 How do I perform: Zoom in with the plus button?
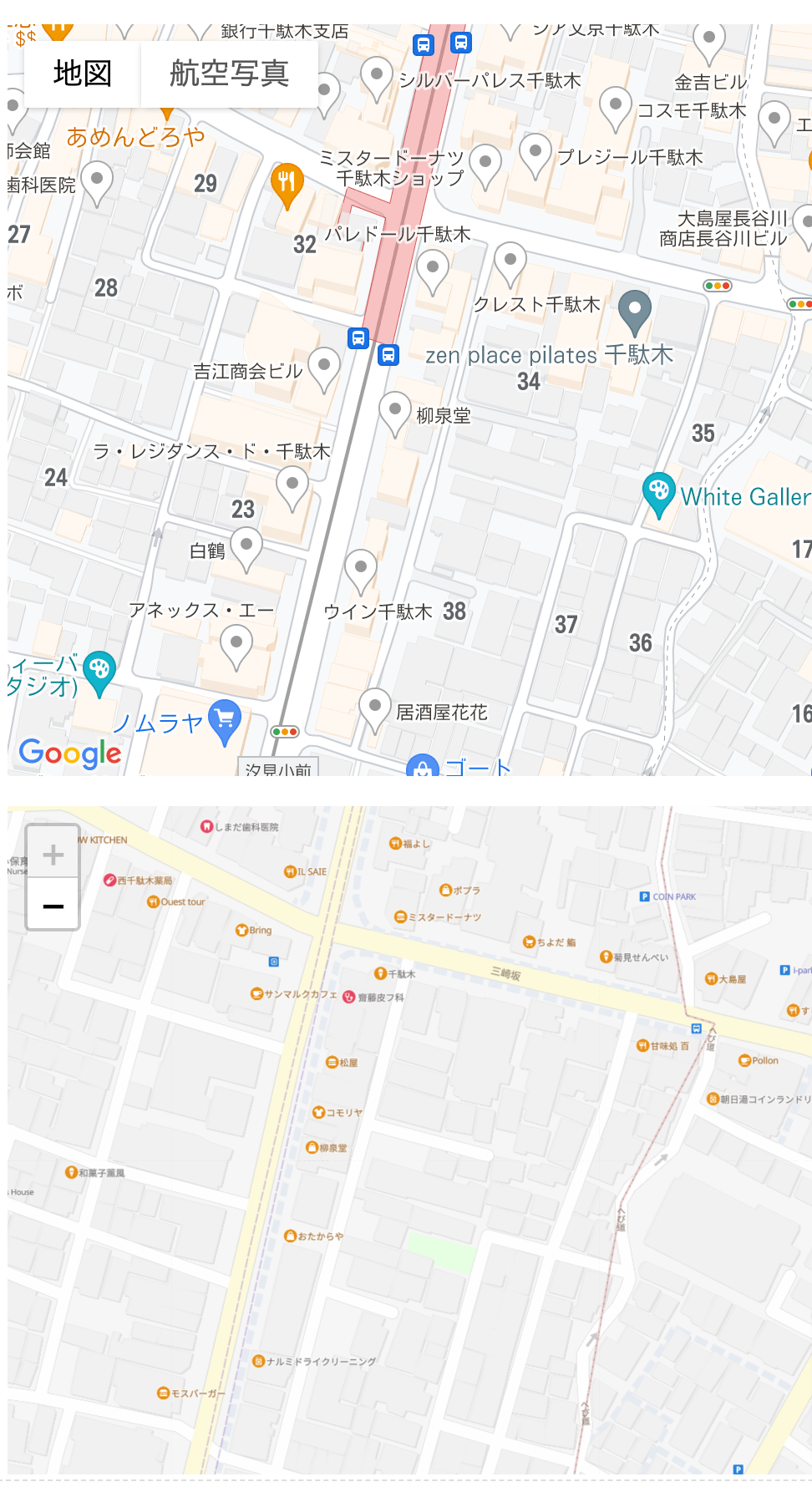[x=53, y=854]
